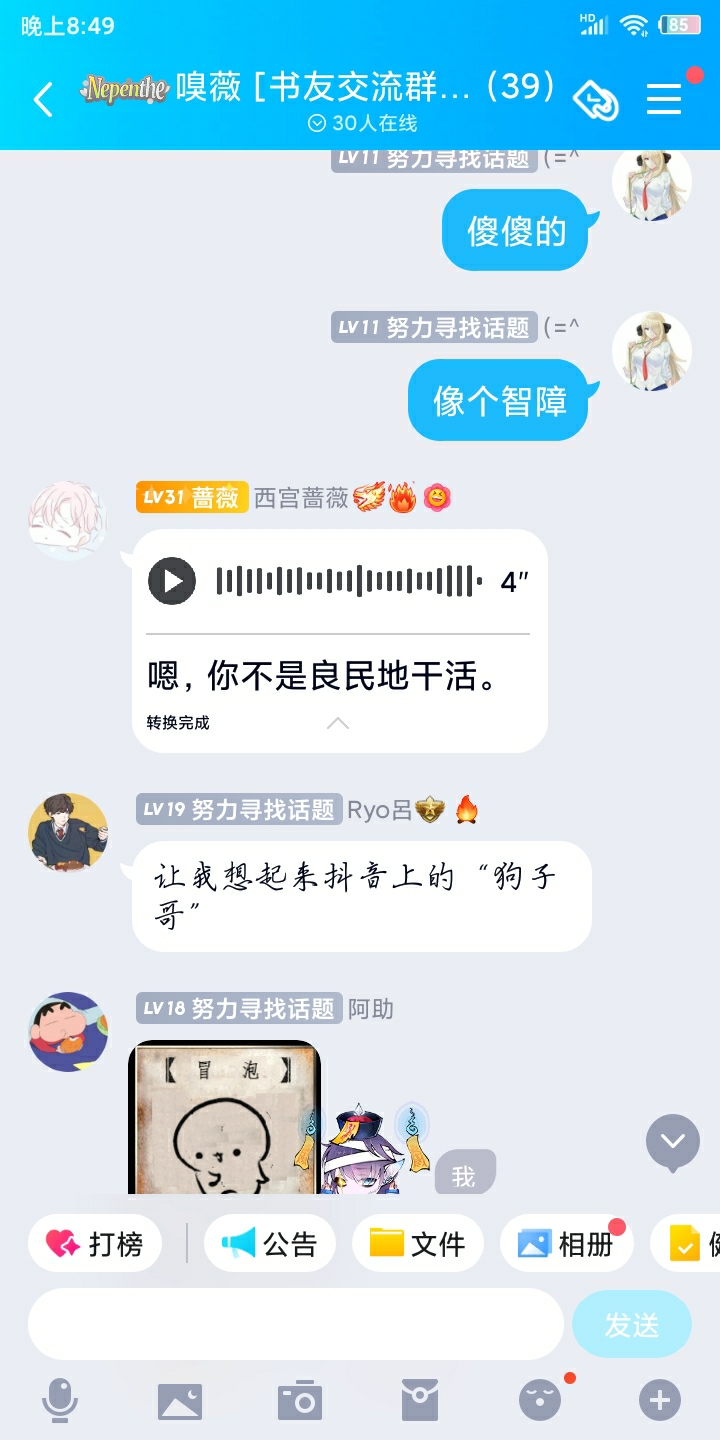Pick a photo from the gallery icon
720x1440 pixels.
(180, 1400)
